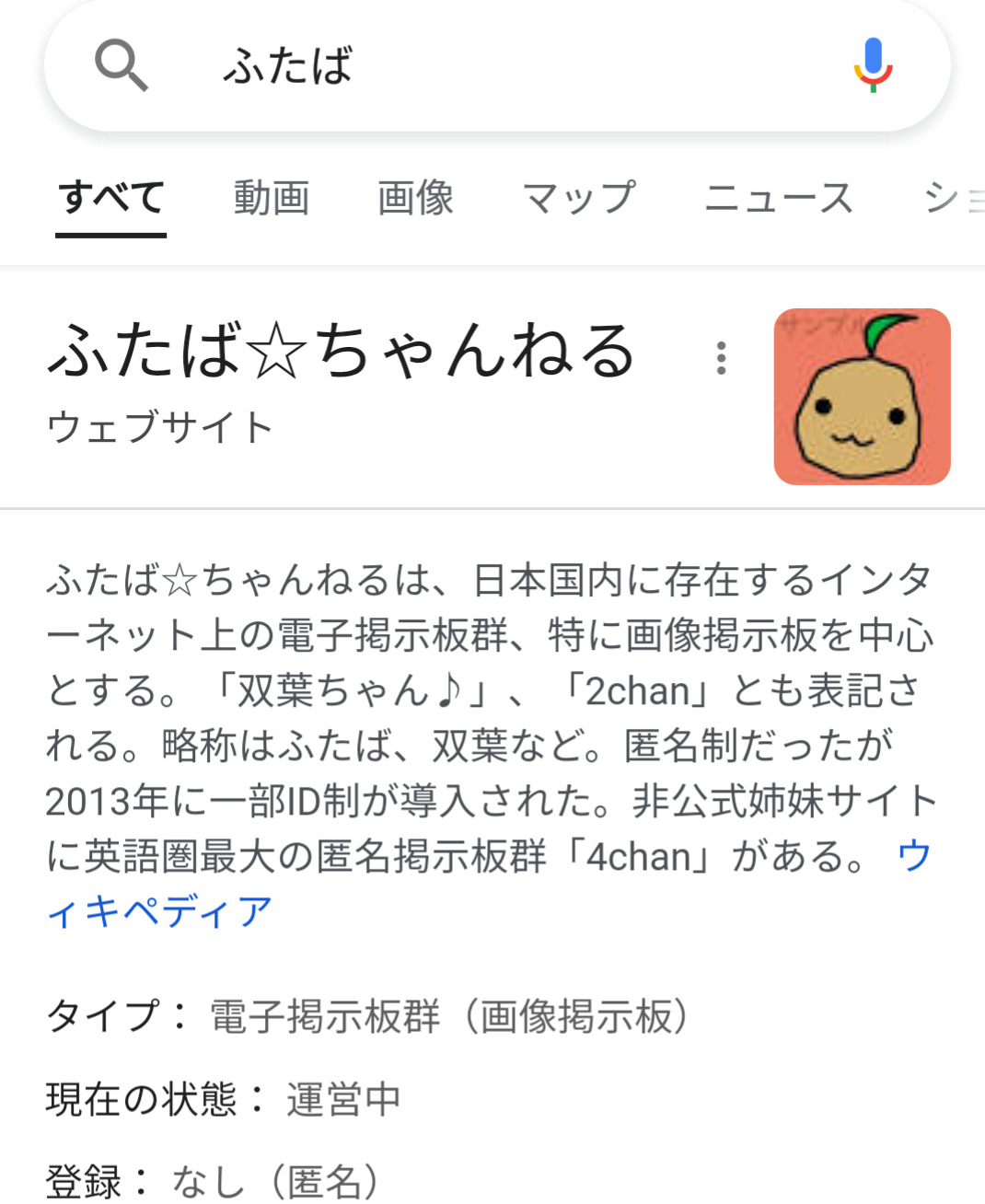Switch to the マップ tab
The width and height of the screenshot is (985, 1204).
point(578,198)
